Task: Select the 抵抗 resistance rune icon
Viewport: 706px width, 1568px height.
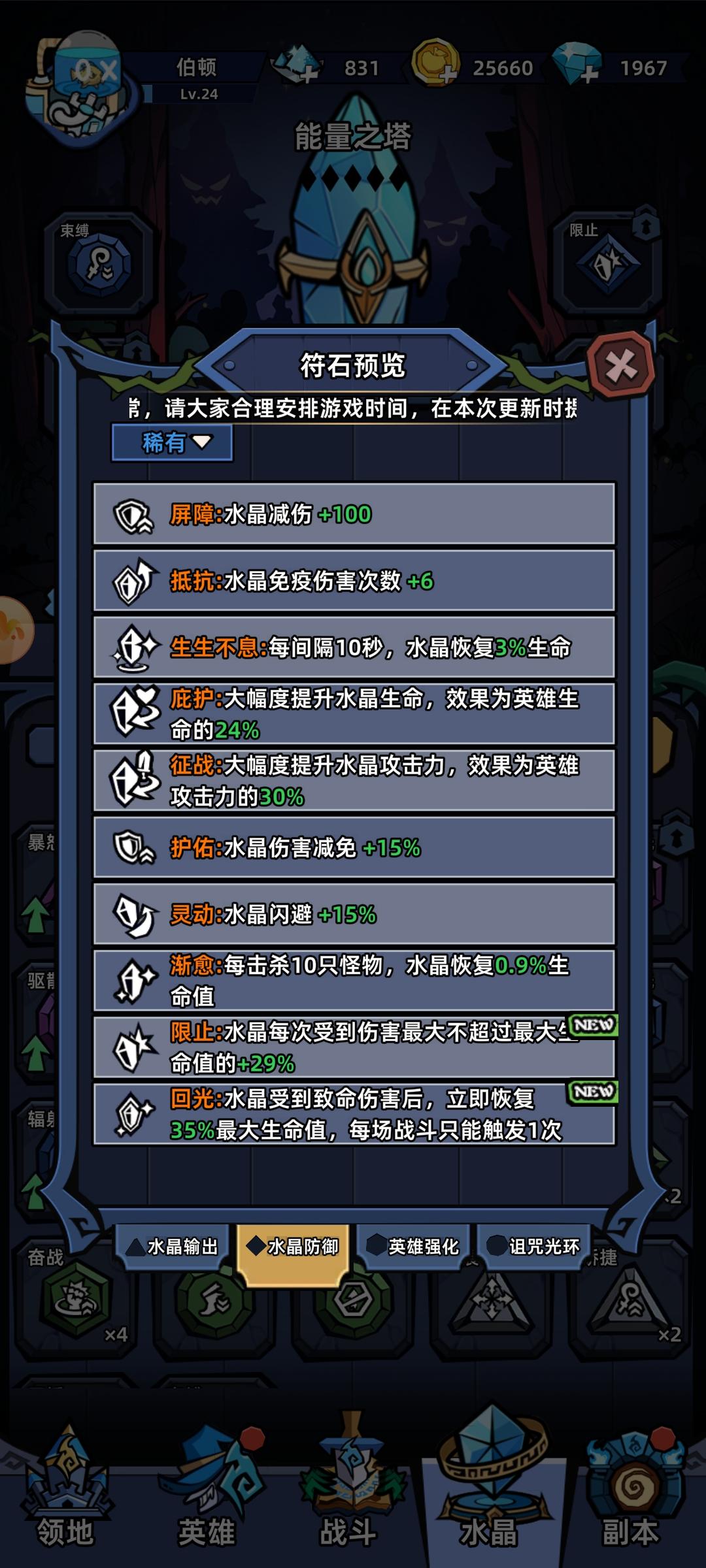Action: (x=133, y=580)
